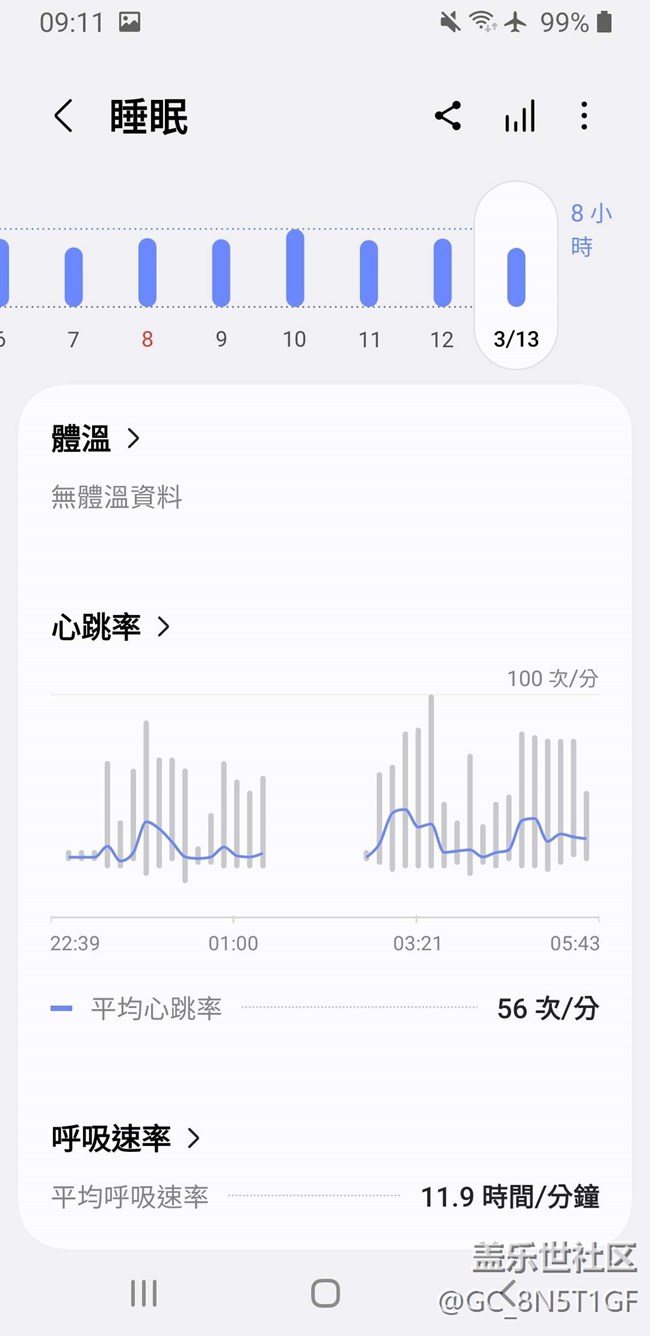650x1336 pixels.
Task: Share the sleep data
Action: pos(448,116)
